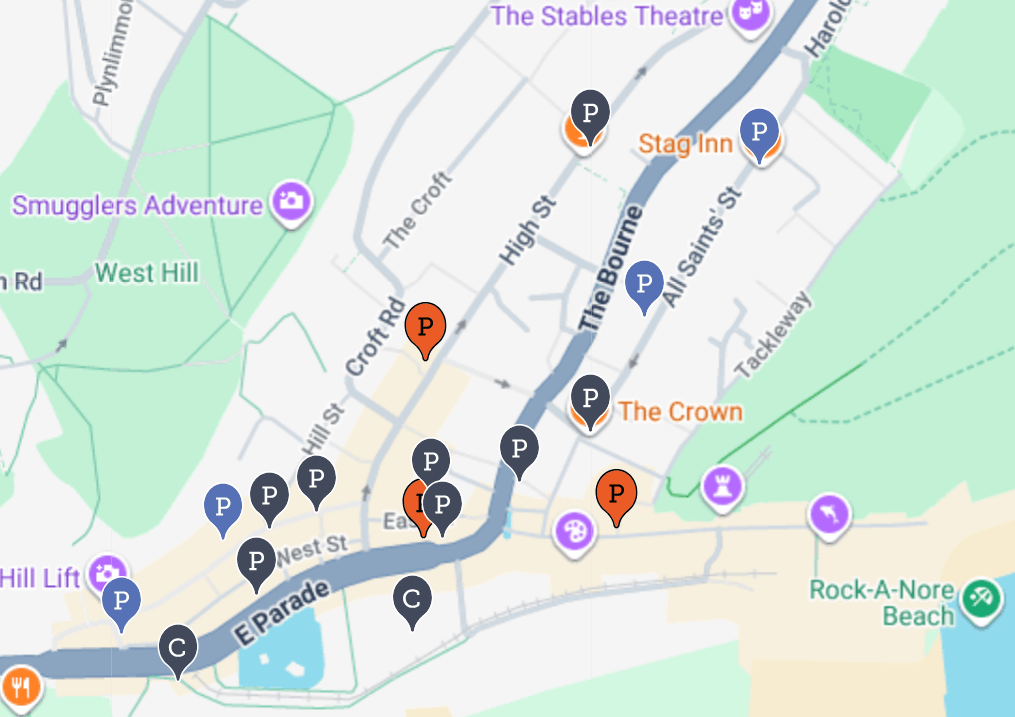
Task: Select the orange restaurant fork-and-knife marker
Action: pyautogui.click(x=19, y=686)
